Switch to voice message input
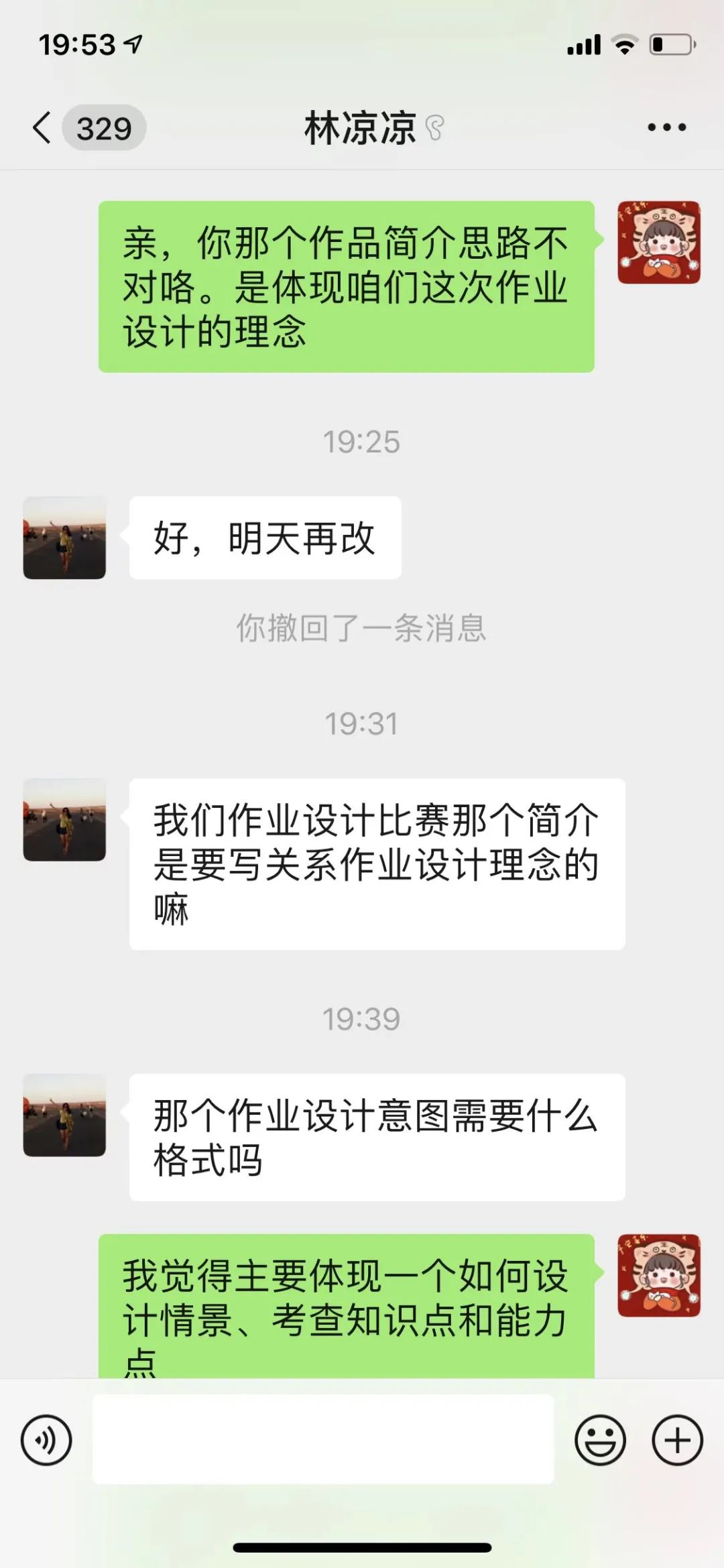The height and width of the screenshot is (1568, 724). (46, 1440)
